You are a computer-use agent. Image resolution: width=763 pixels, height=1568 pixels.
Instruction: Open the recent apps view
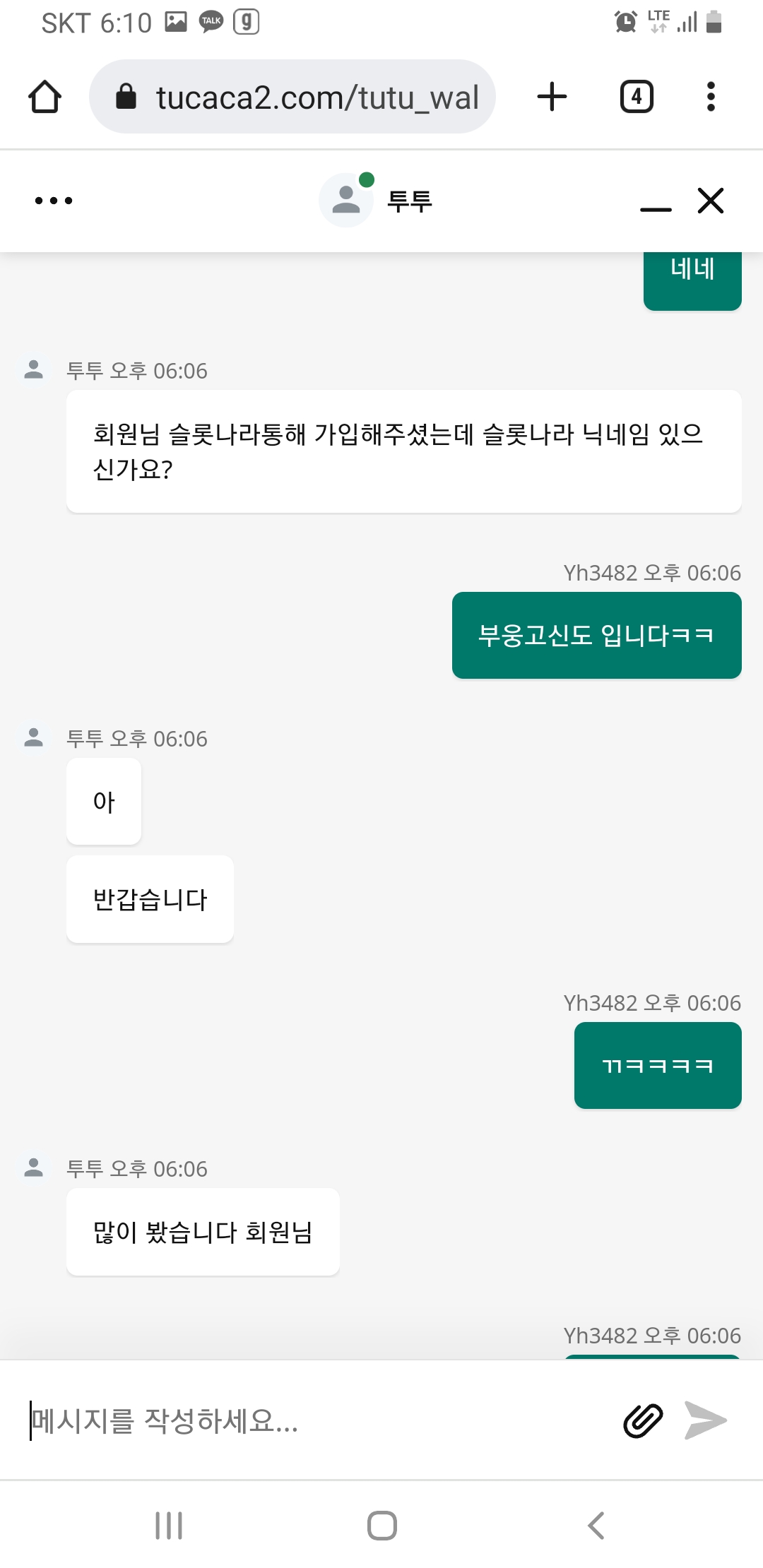169,1525
